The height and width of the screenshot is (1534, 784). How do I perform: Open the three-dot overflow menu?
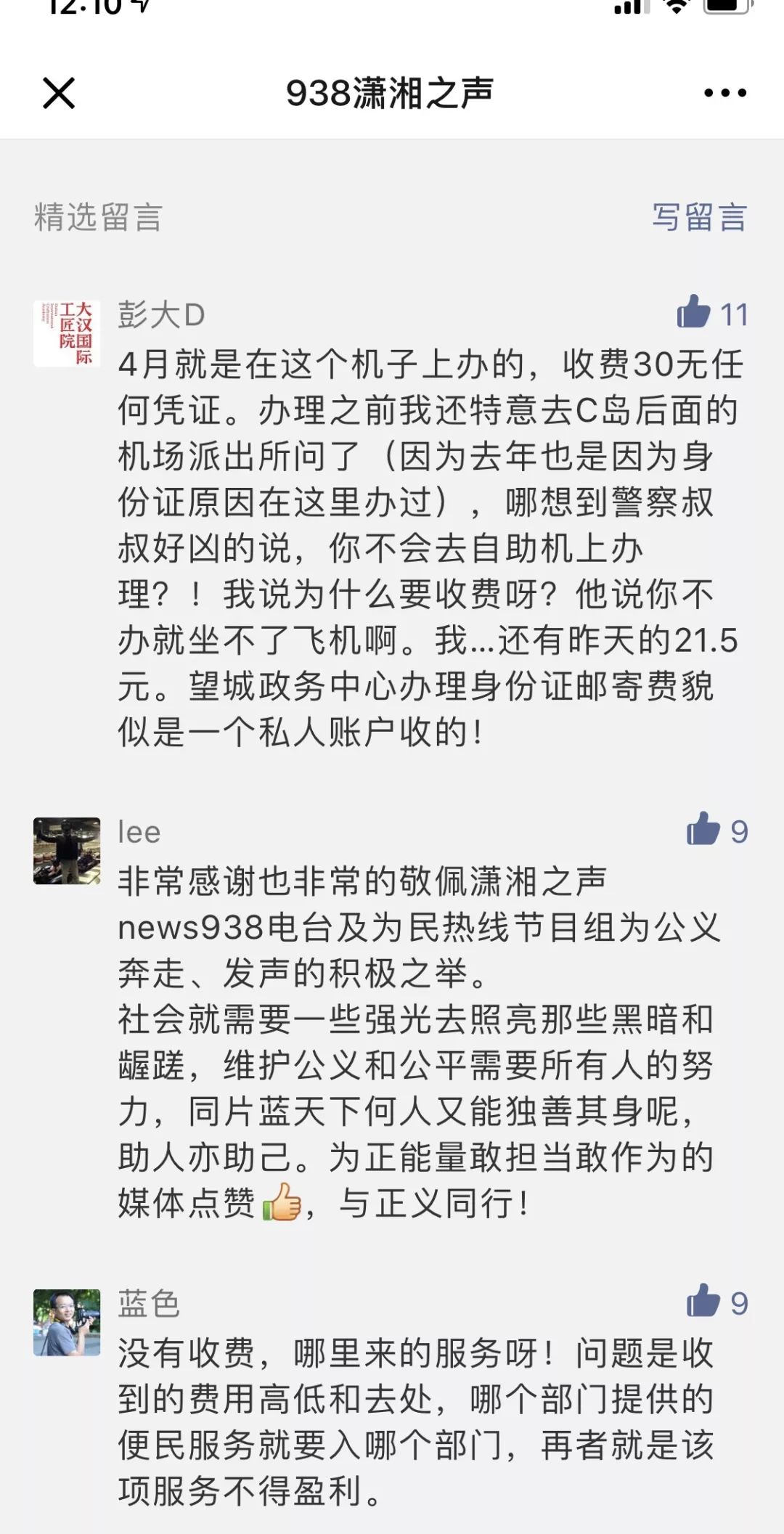[x=724, y=93]
